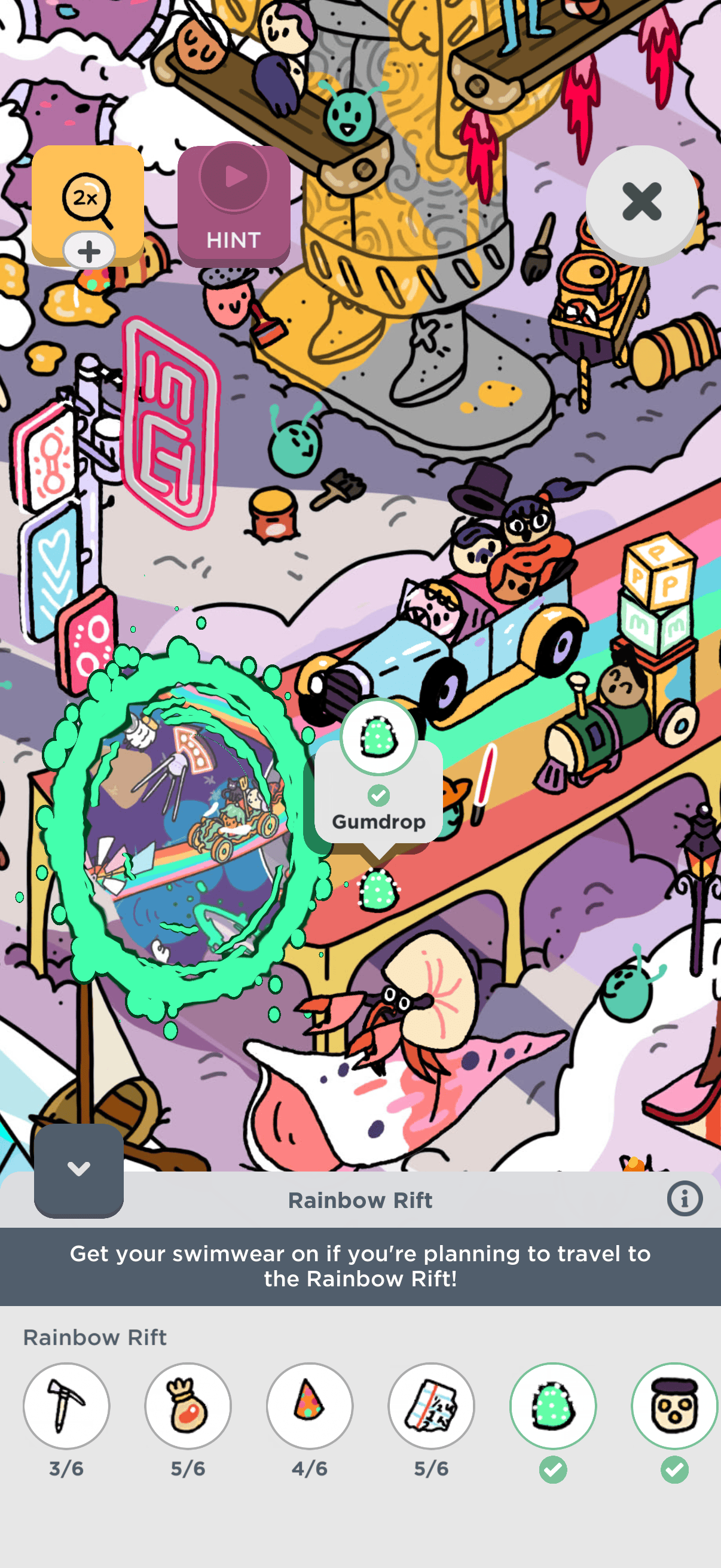The image size is (721, 1568).
Task: Collapse the item panel with the down chevron
Action: click(x=78, y=1169)
